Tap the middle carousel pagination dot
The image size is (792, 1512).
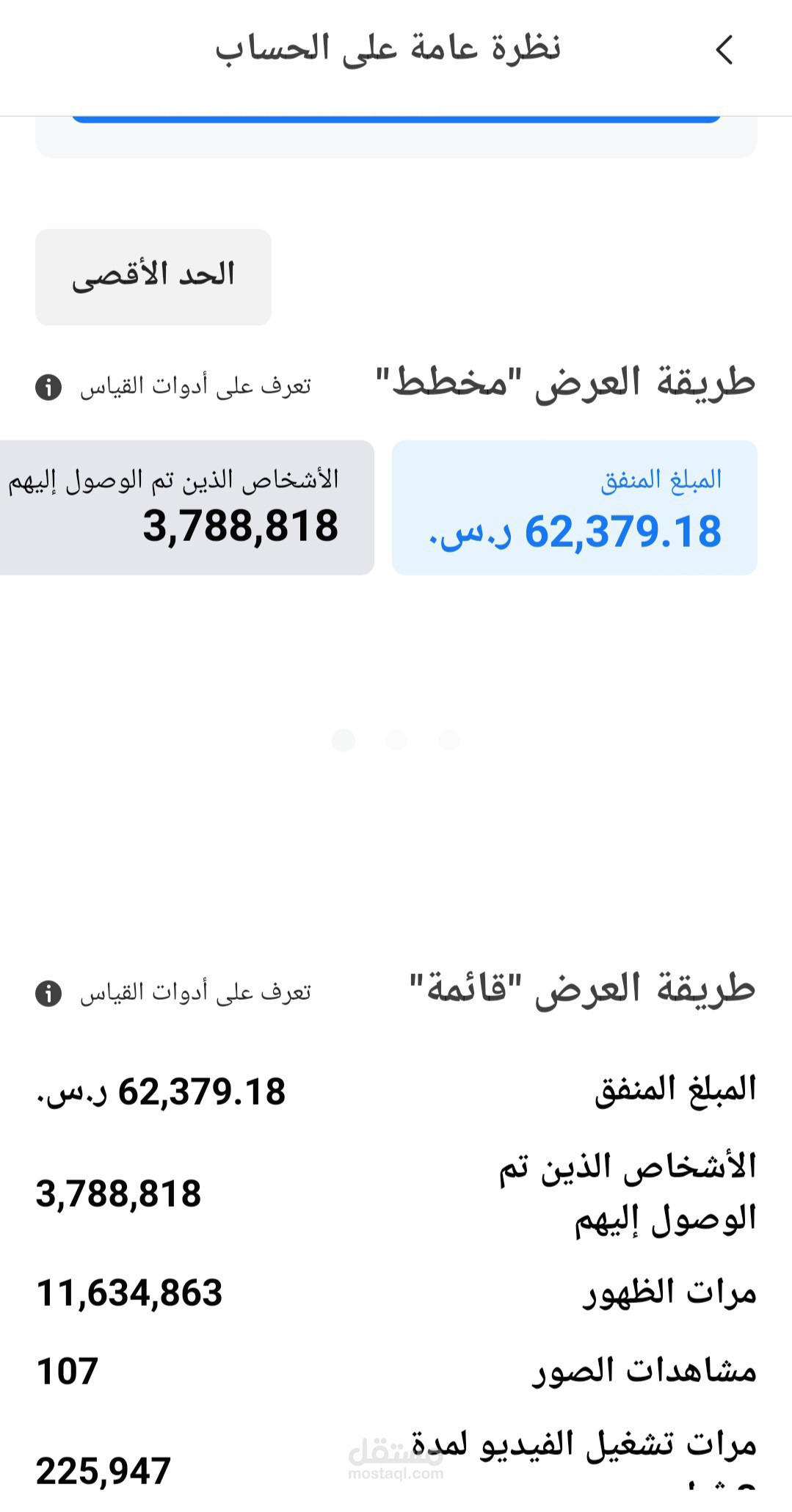396,741
